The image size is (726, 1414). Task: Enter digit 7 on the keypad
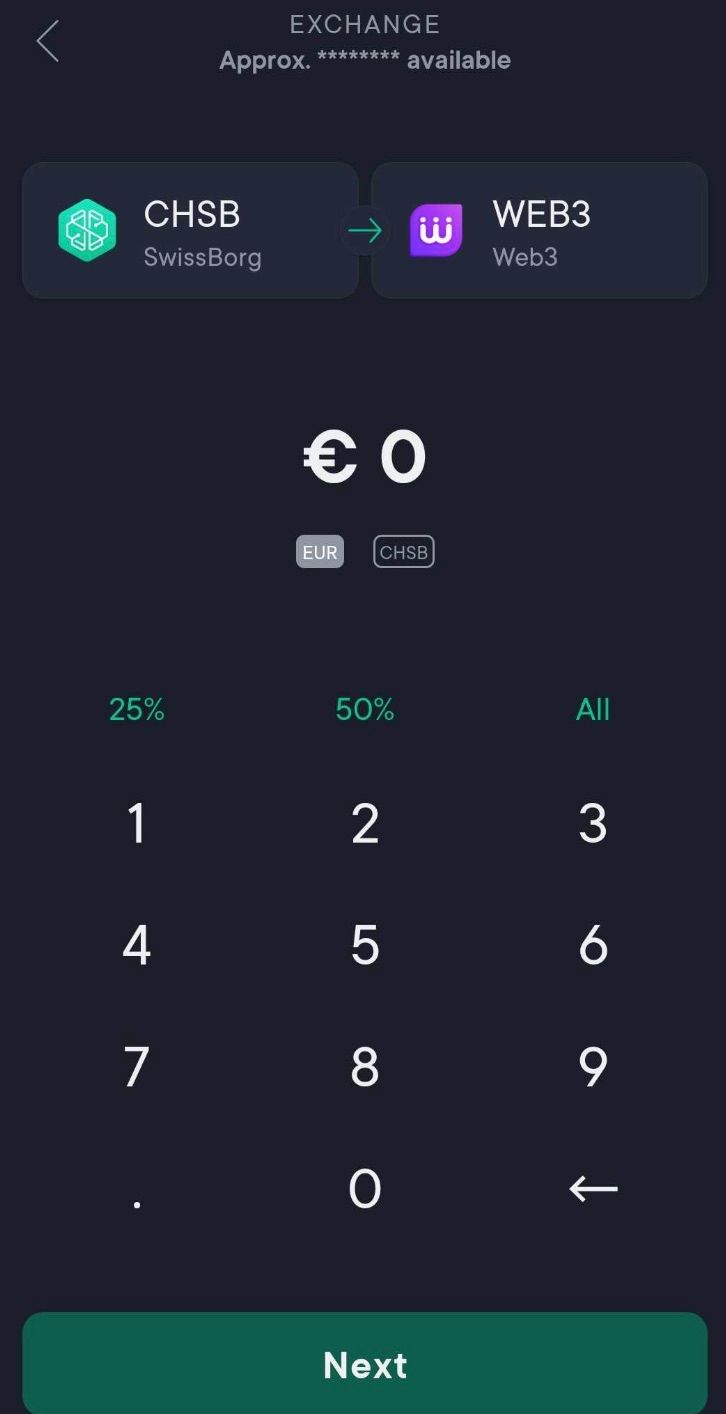point(137,1067)
